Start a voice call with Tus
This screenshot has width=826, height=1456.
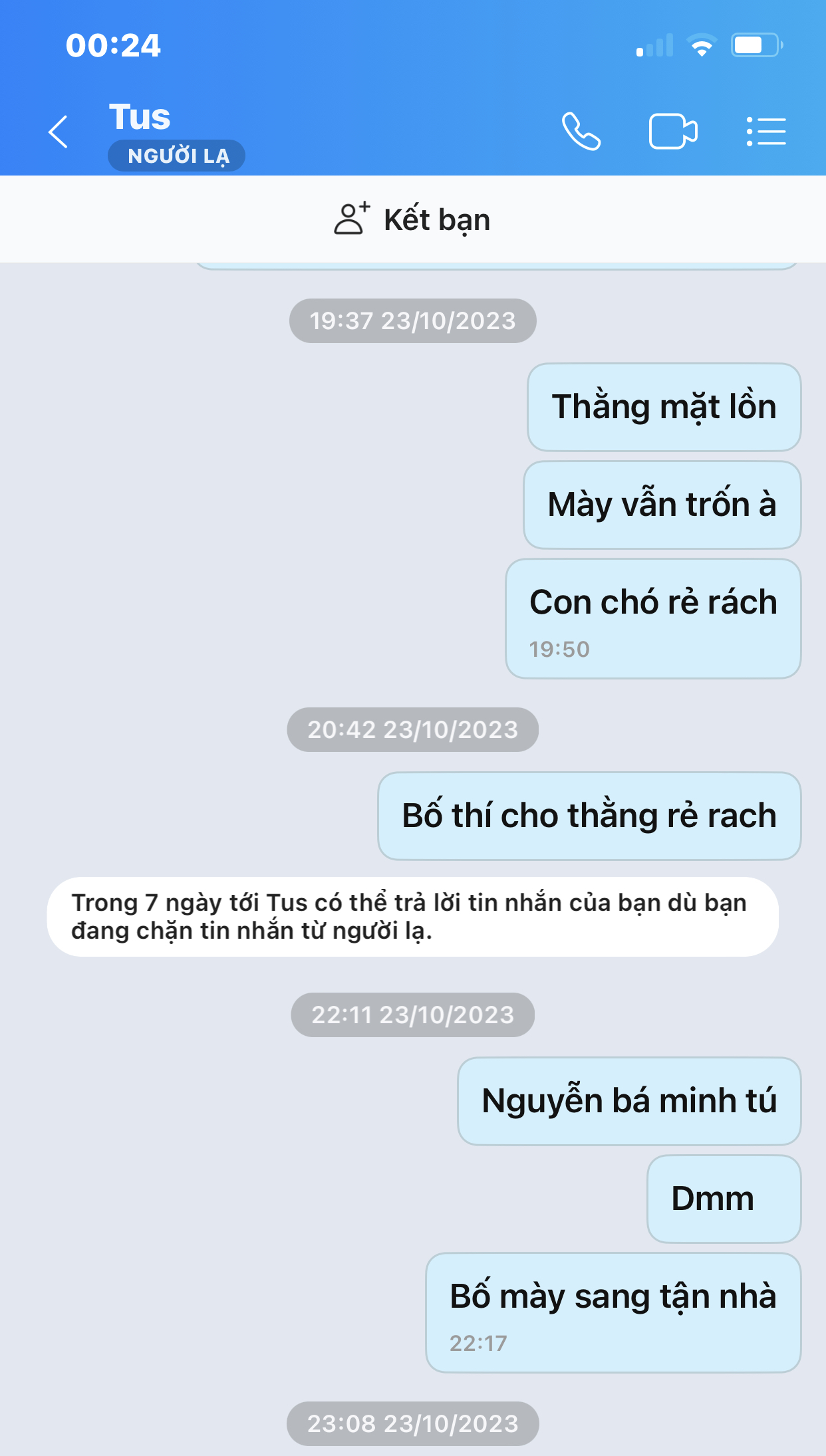[x=581, y=132]
